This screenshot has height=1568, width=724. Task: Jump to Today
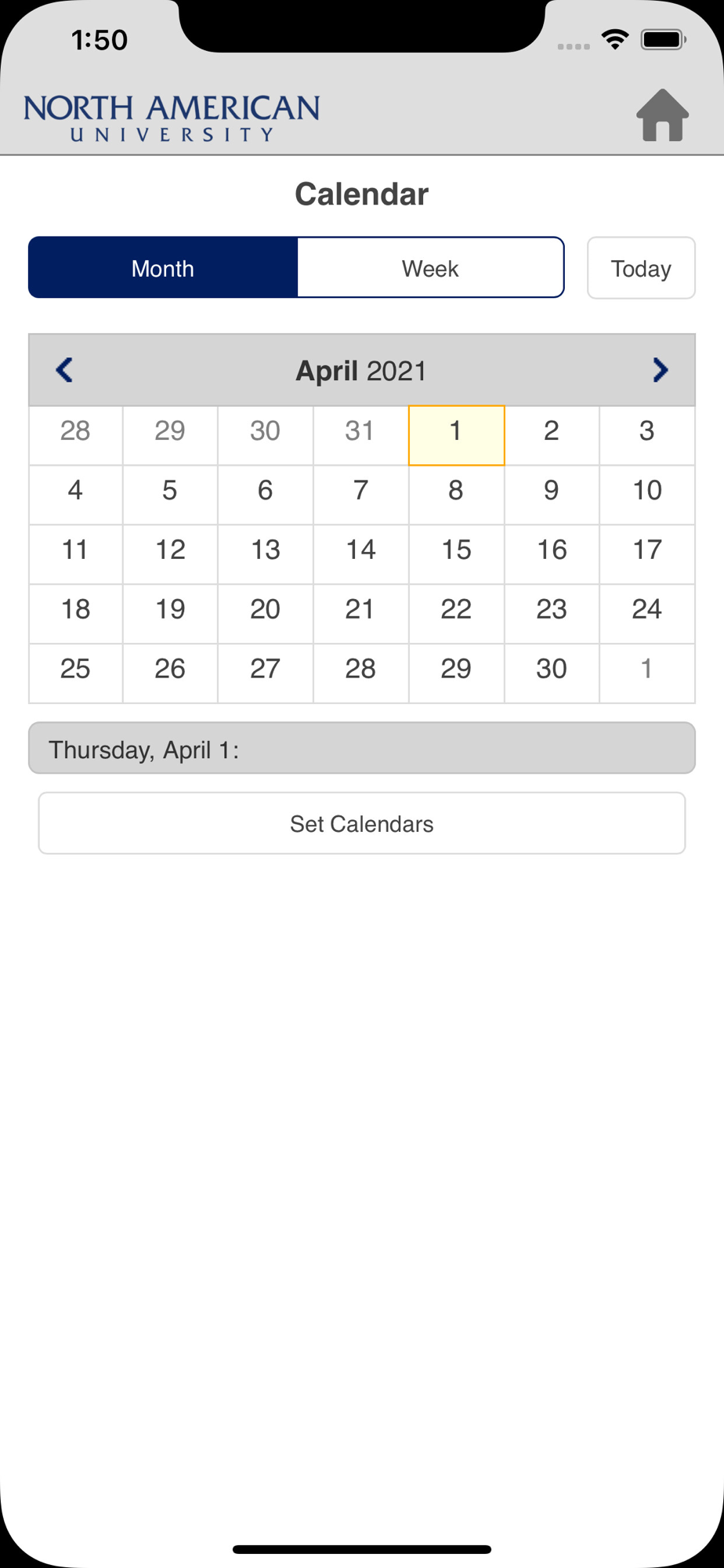641,268
